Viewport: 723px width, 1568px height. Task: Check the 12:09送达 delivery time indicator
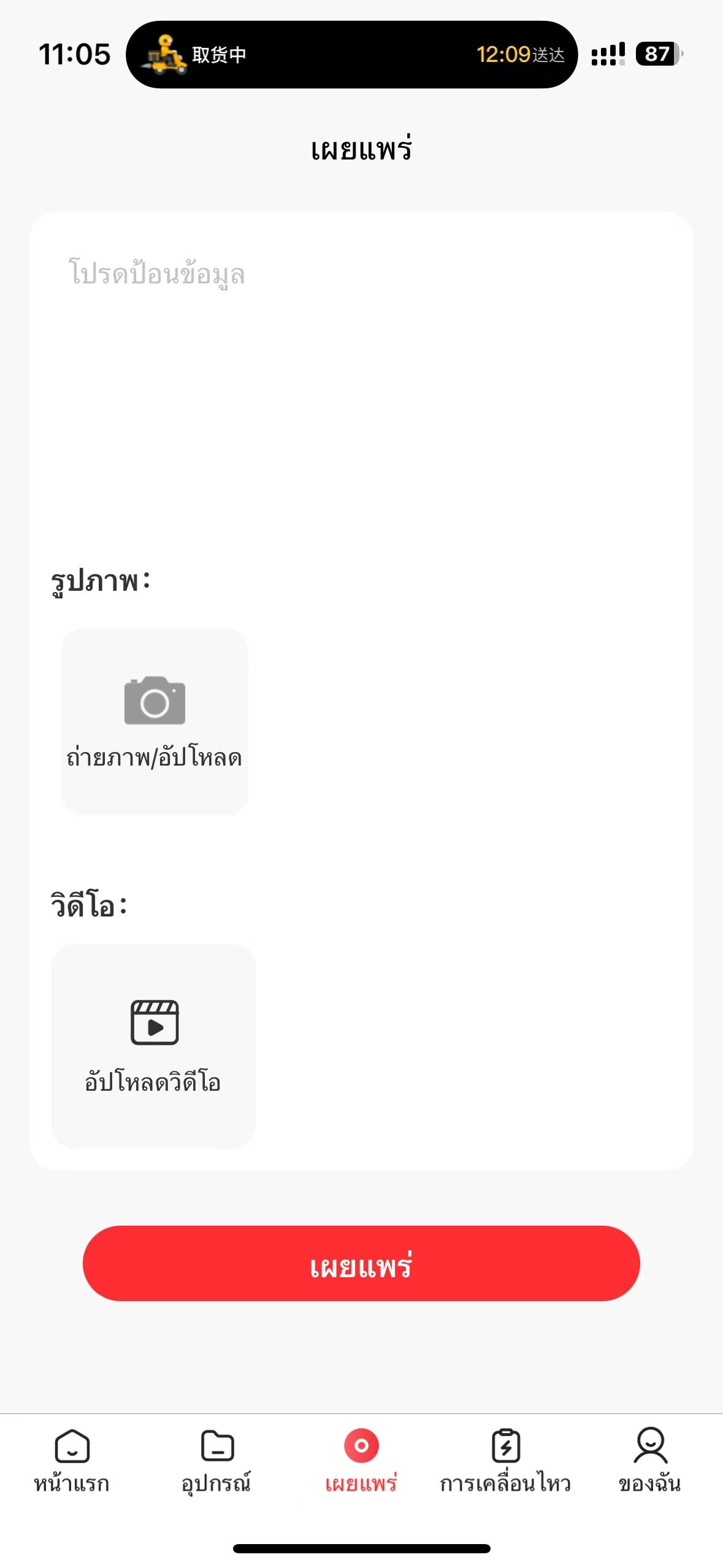click(522, 55)
